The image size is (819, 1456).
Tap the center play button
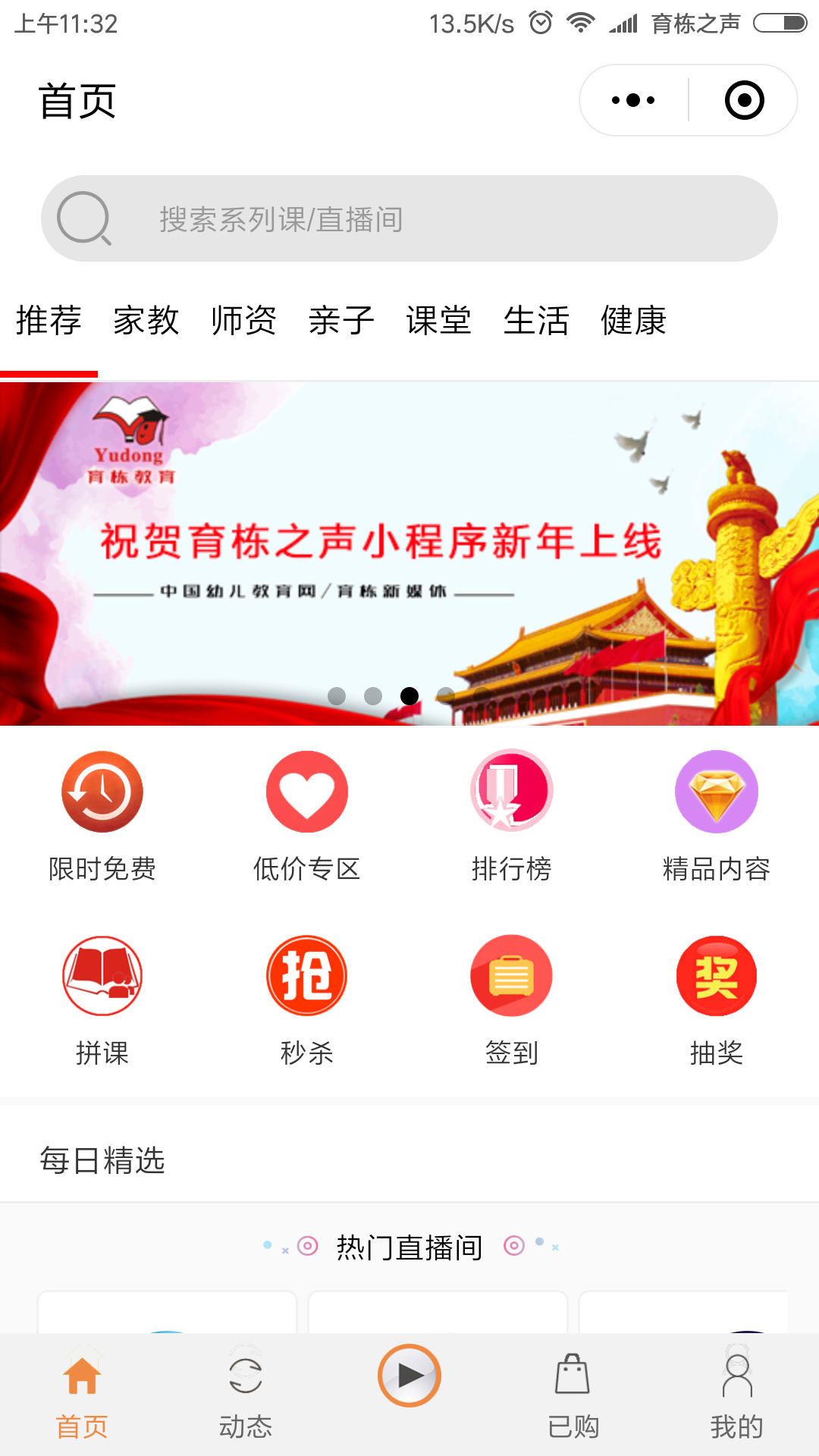409,1375
